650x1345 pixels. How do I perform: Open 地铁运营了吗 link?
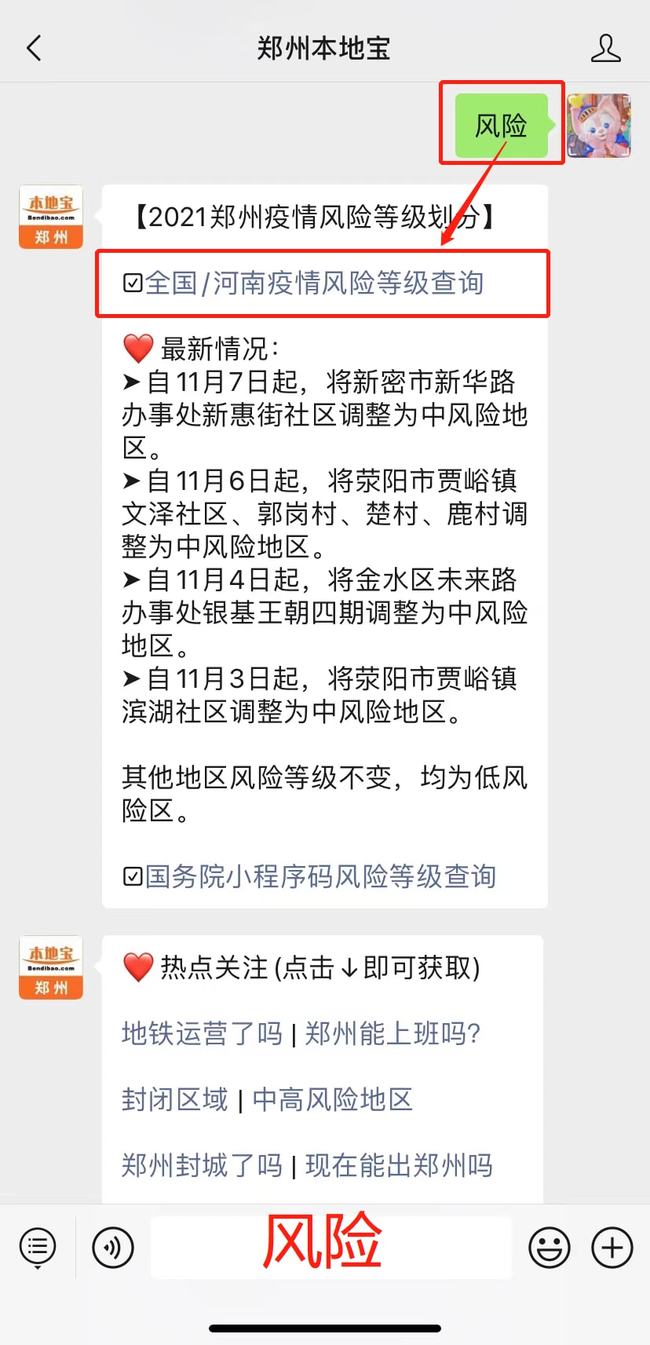[x=202, y=1034]
